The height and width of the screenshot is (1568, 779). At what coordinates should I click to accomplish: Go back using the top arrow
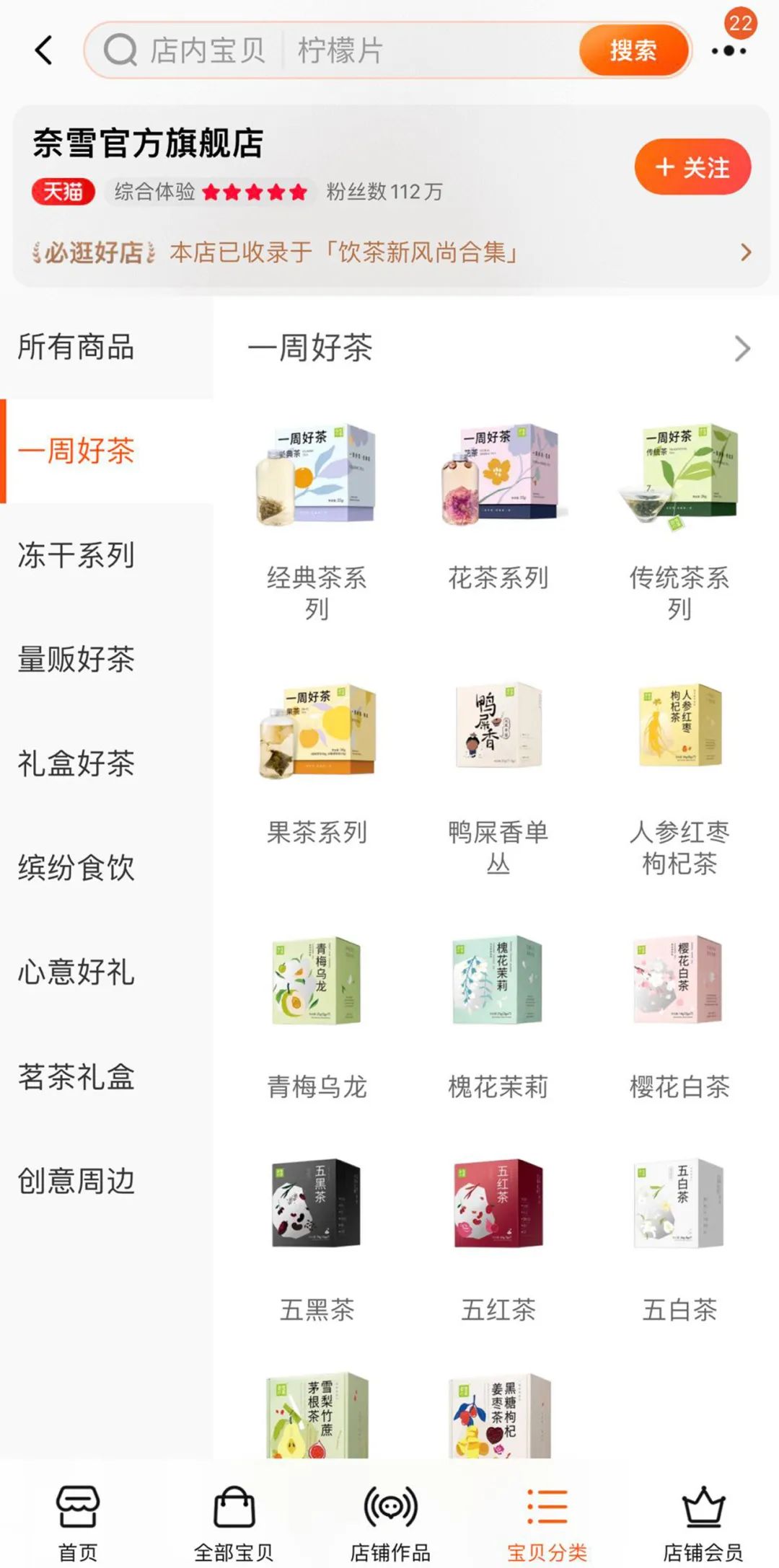tap(44, 50)
